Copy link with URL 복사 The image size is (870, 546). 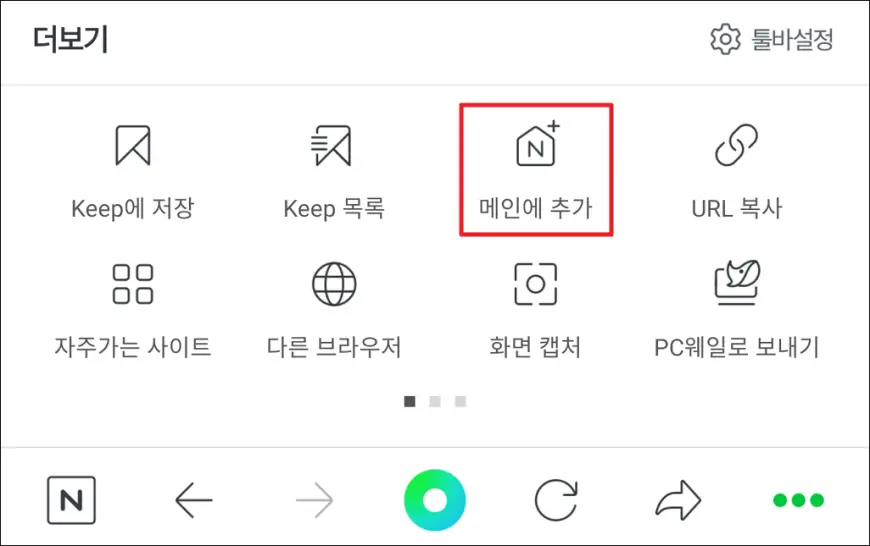736,168
